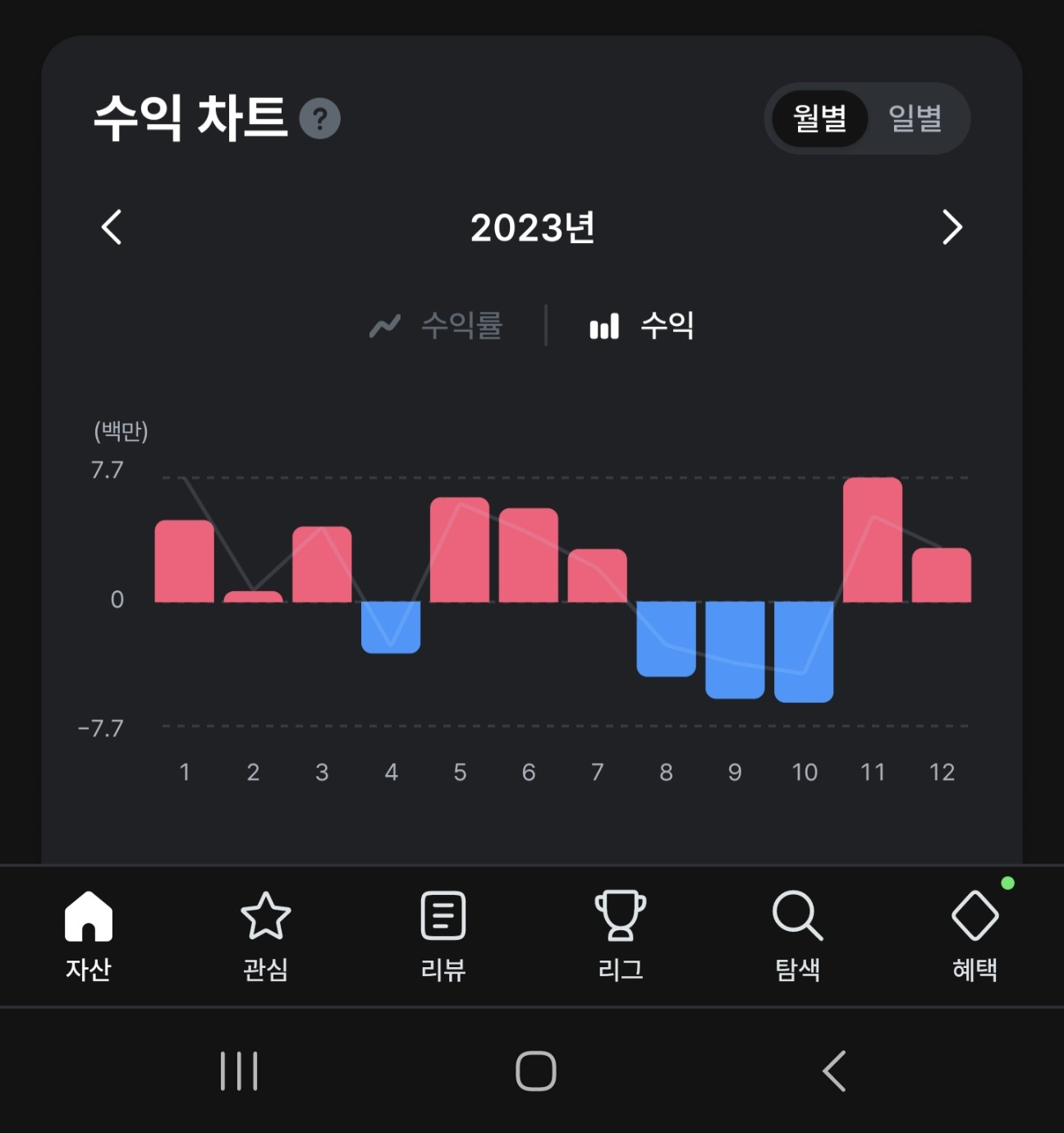The image size is (1064, 1133).
Task: Toggle the 수익률 line chart view
Action: (438, 326)
